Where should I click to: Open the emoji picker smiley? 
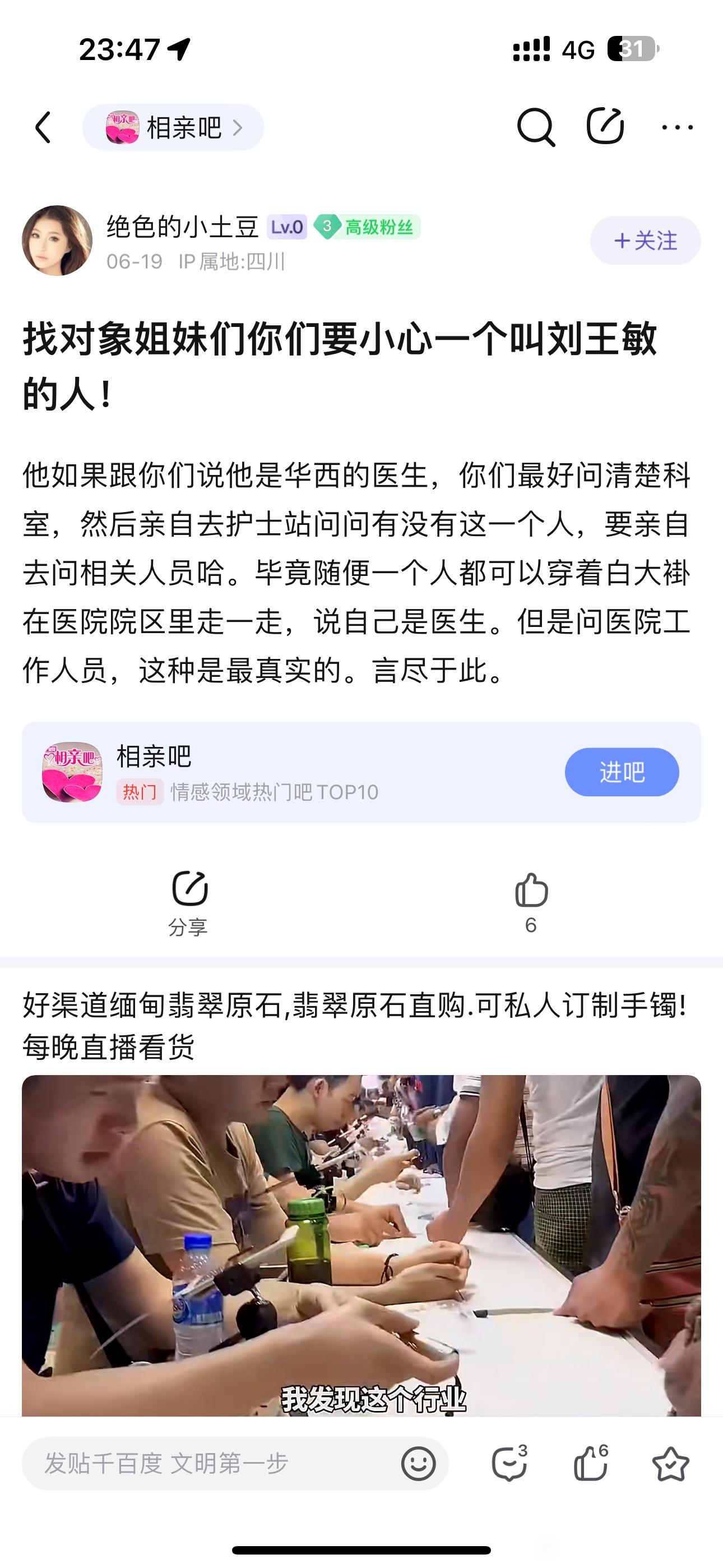pyautogui.click(x=419, y=1463)
